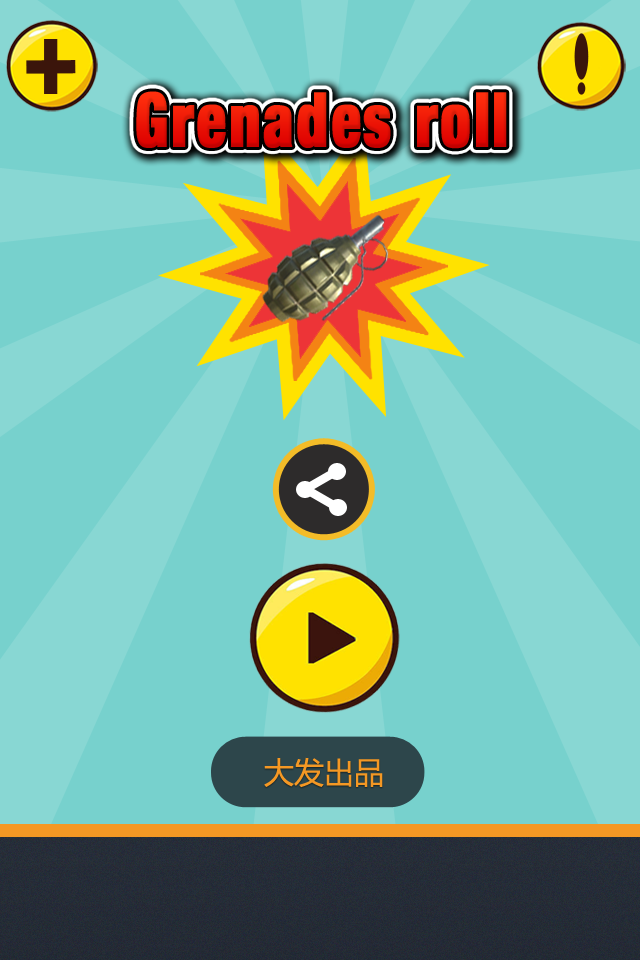The width and height of the screenshot is (640, 960).
Task: Start the game with the play button
Action: coord(324,638)
